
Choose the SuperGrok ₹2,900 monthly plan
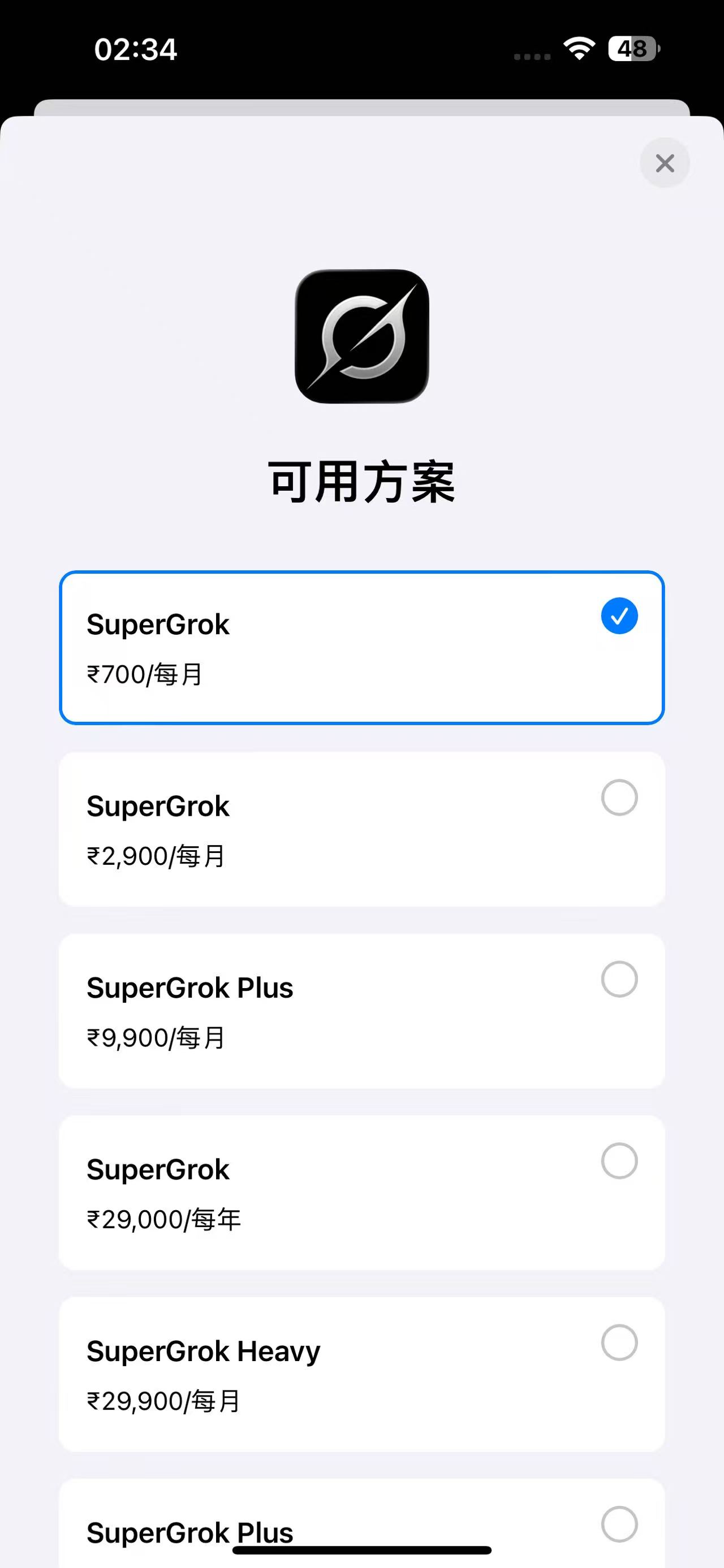pos(361,829)
